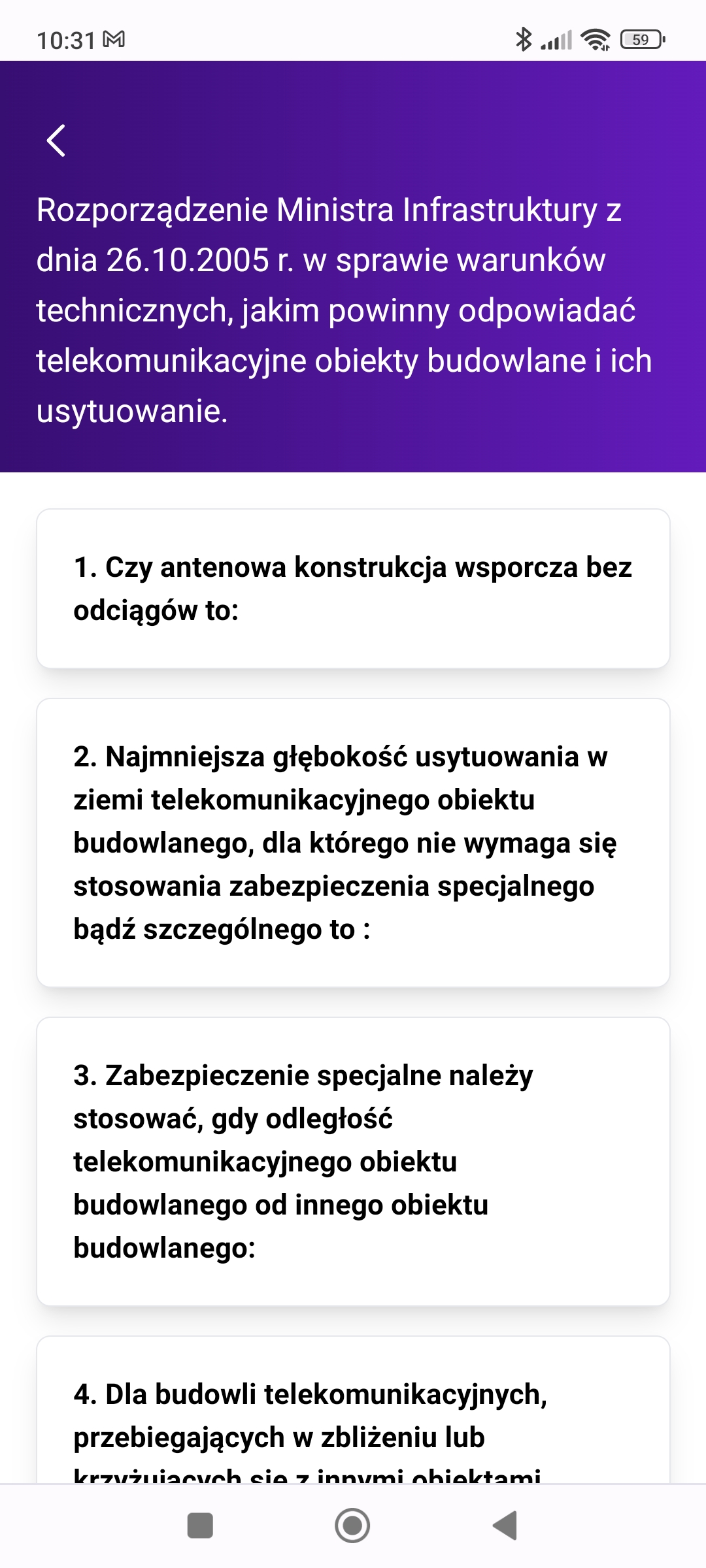The width and height of the screenshot is (706, 1568).
Task: Open question 2 about najmniejsza głębokość usytuowania
Action: [353, 843]
